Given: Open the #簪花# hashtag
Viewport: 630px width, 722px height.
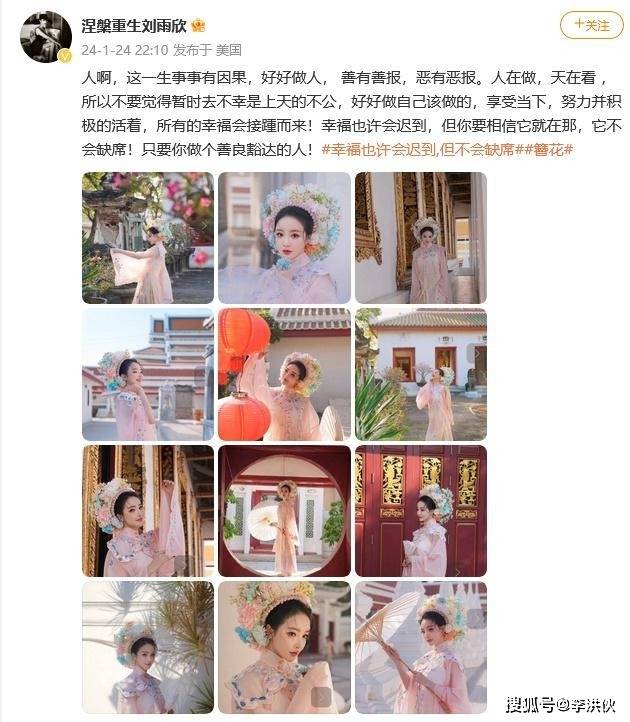Looking at the screenshot, I should [551, 149].
